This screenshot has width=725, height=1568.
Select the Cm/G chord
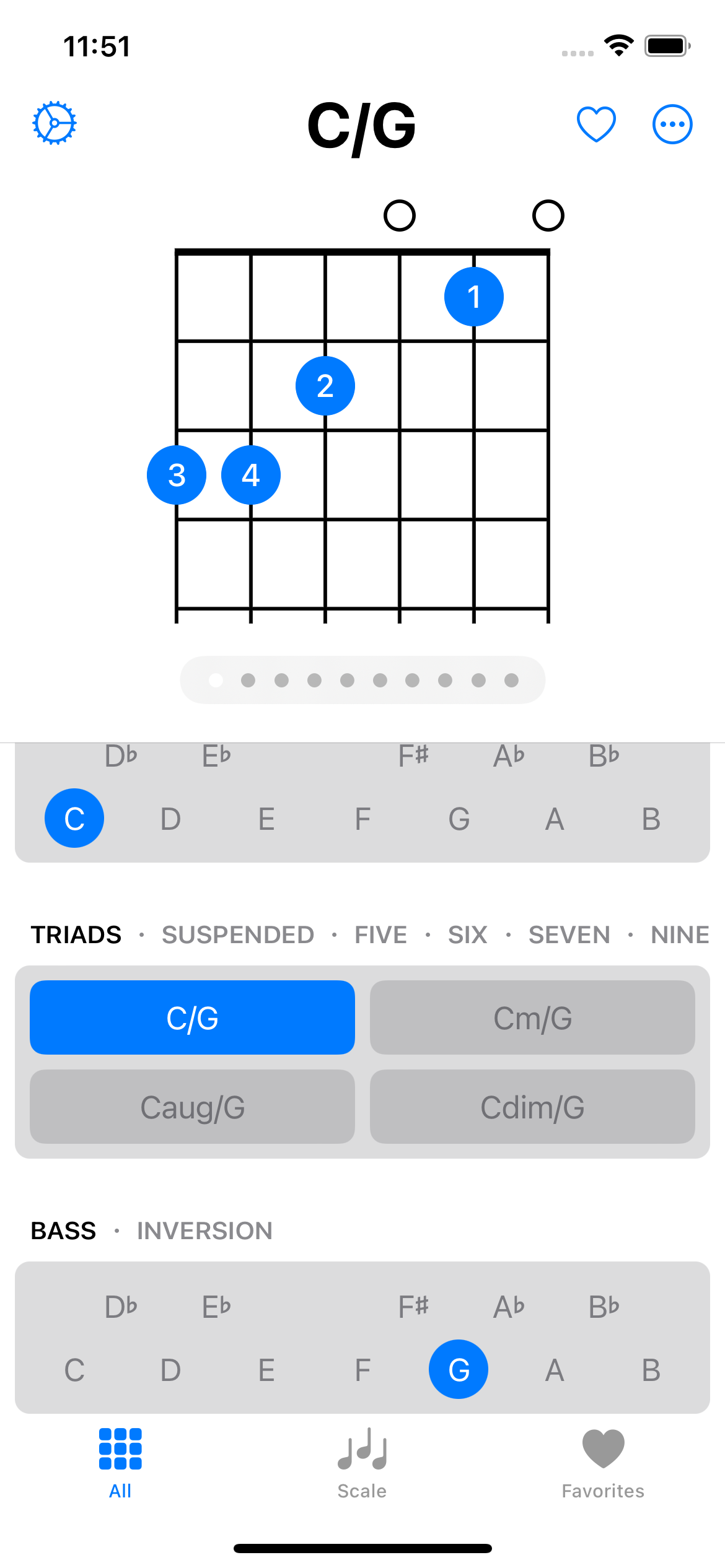point(532,1017)
